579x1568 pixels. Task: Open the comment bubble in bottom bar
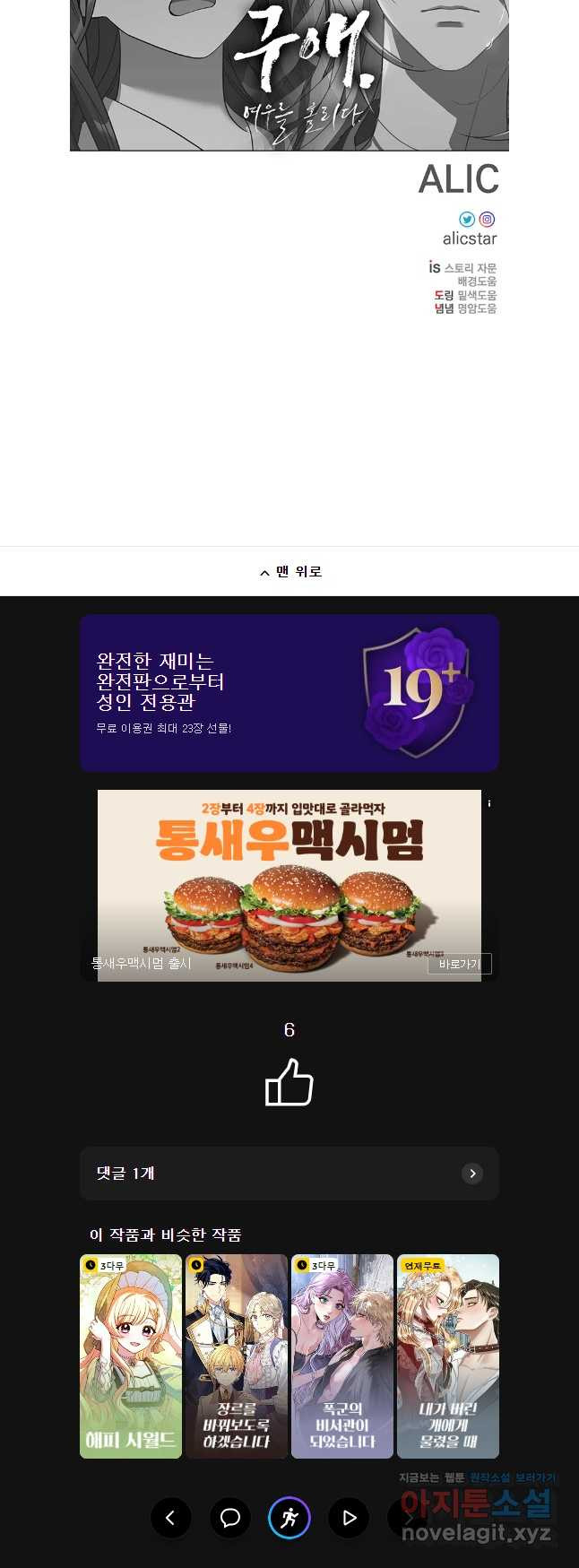pyautogui.click(x=230, y=1518)
